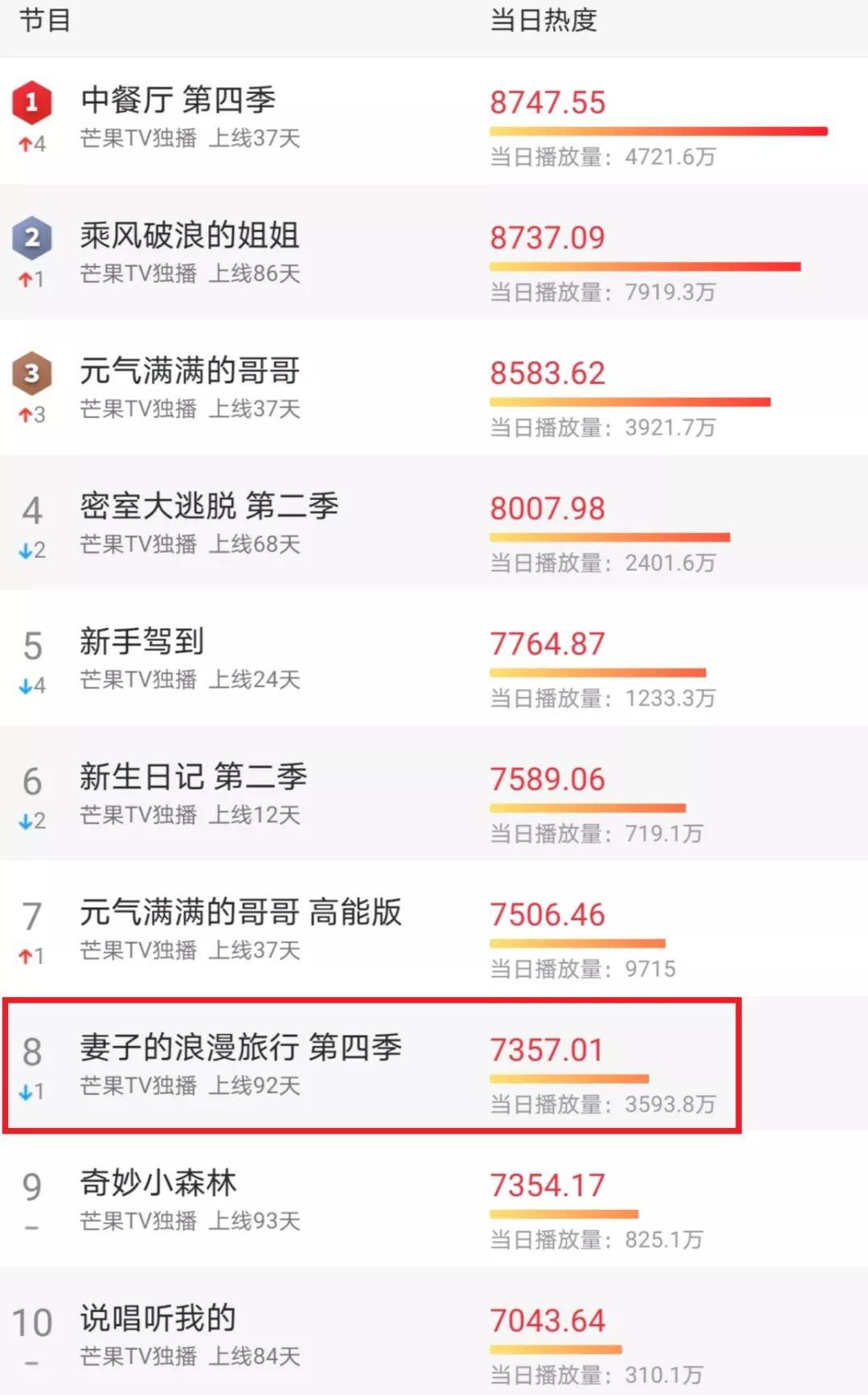Open the 中餐厅 第四季 ranking entry
Viewport: 868px width, 1395px height.
(434, 121)
